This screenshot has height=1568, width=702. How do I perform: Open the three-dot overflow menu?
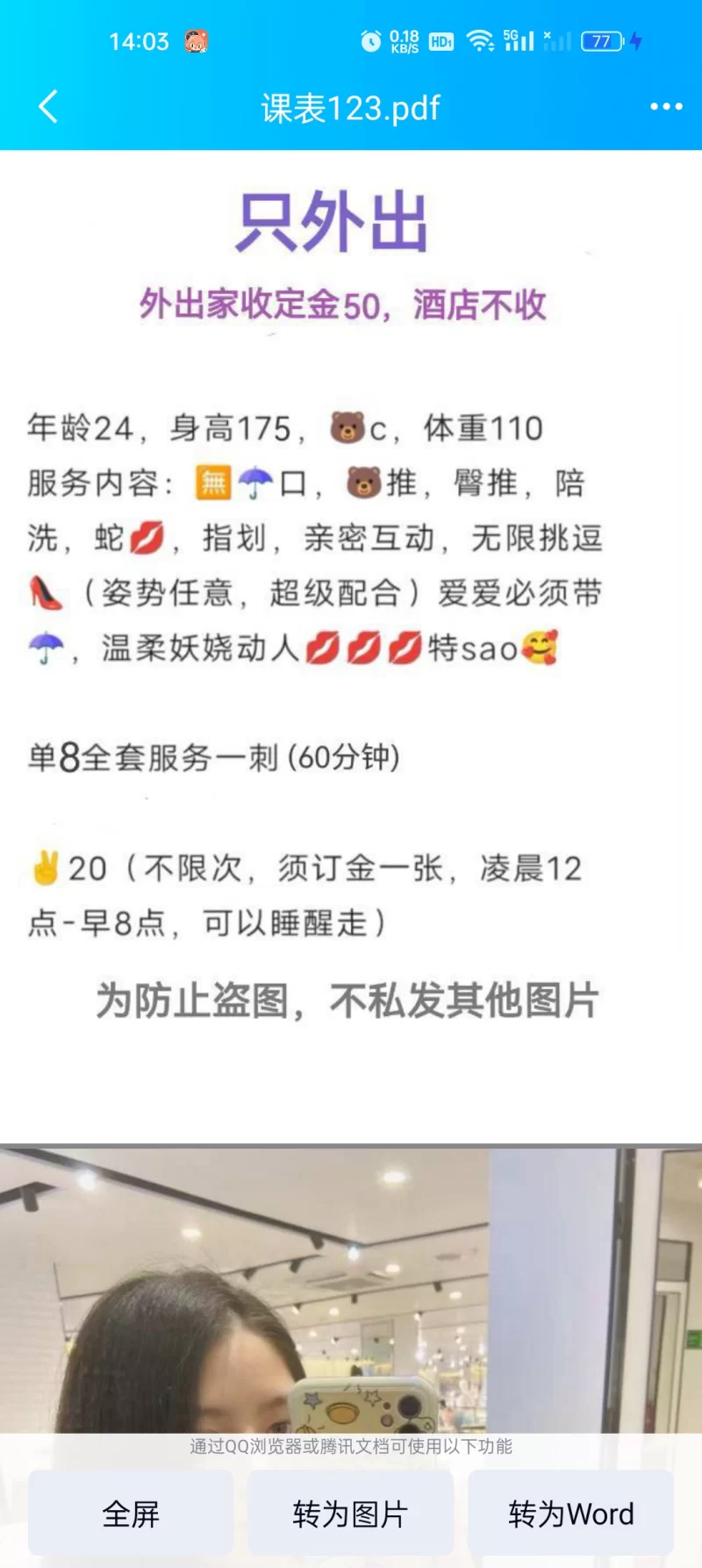[x=666, y=107]
